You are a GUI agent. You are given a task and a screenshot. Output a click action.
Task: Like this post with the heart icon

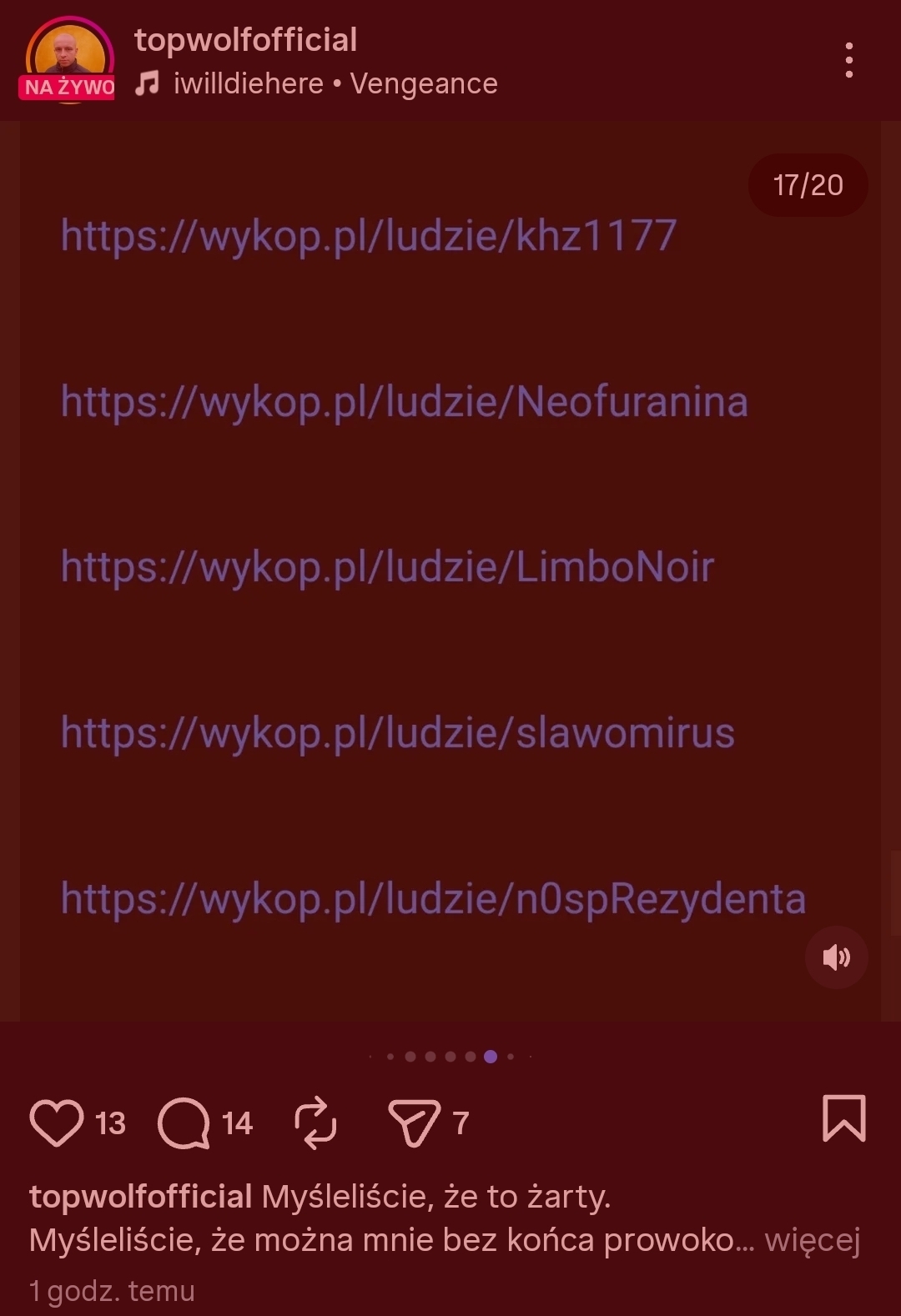pyautogui.click(x=57, y=1123)
